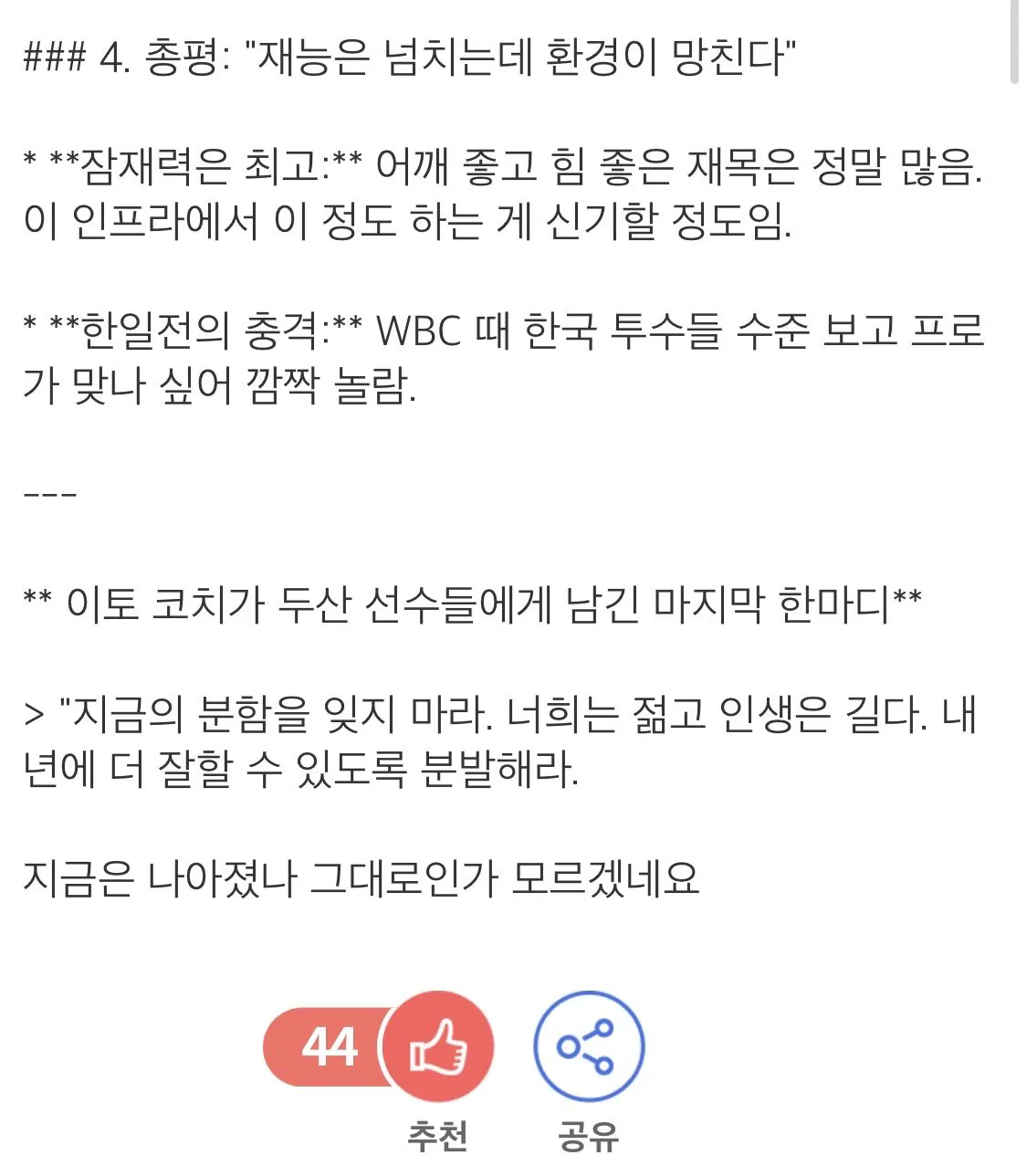Share this post via the 공유 button
The width and height of the screenshot is (1027, 1176).
tap(588, 1046)
